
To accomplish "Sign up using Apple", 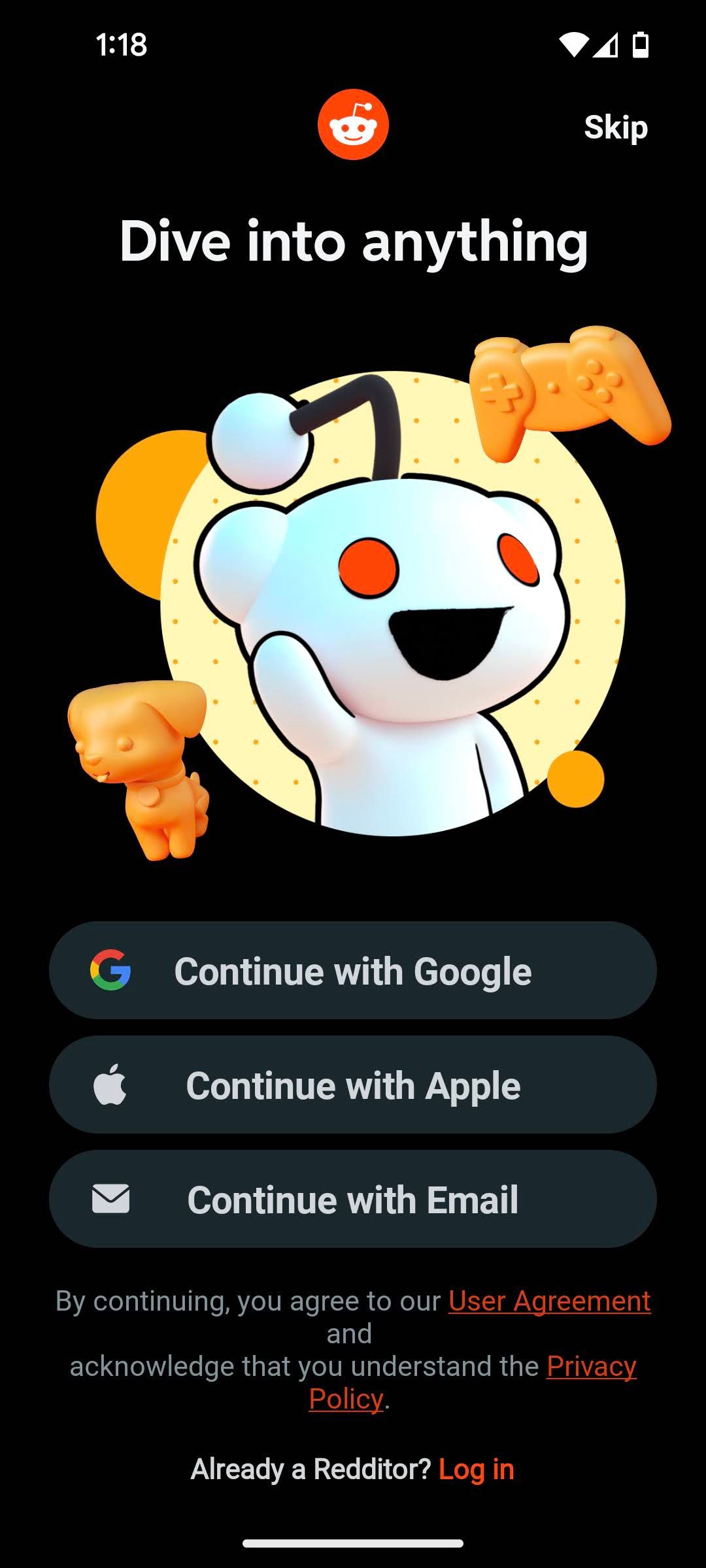I will click(x=353, y=1085).
